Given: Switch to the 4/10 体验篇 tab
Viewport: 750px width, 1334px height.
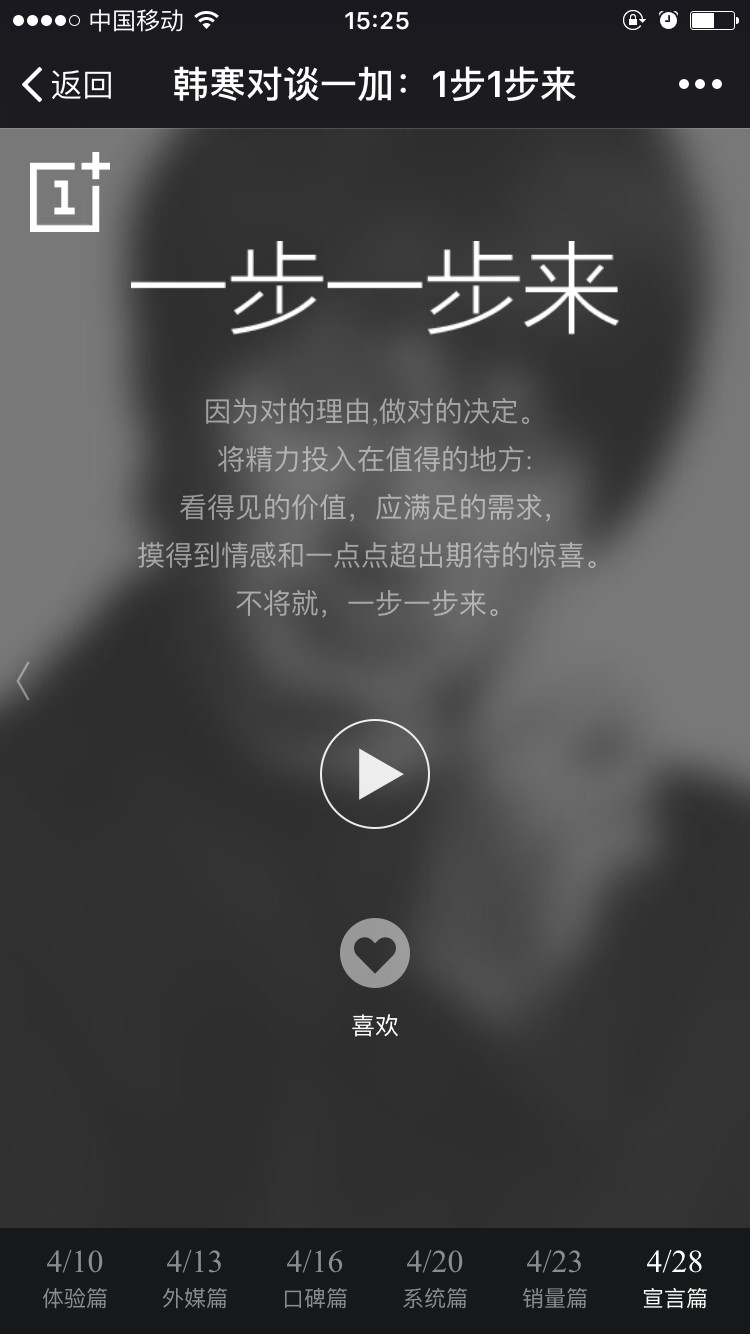Looking at the screenshot, I should click(75, 1278).
